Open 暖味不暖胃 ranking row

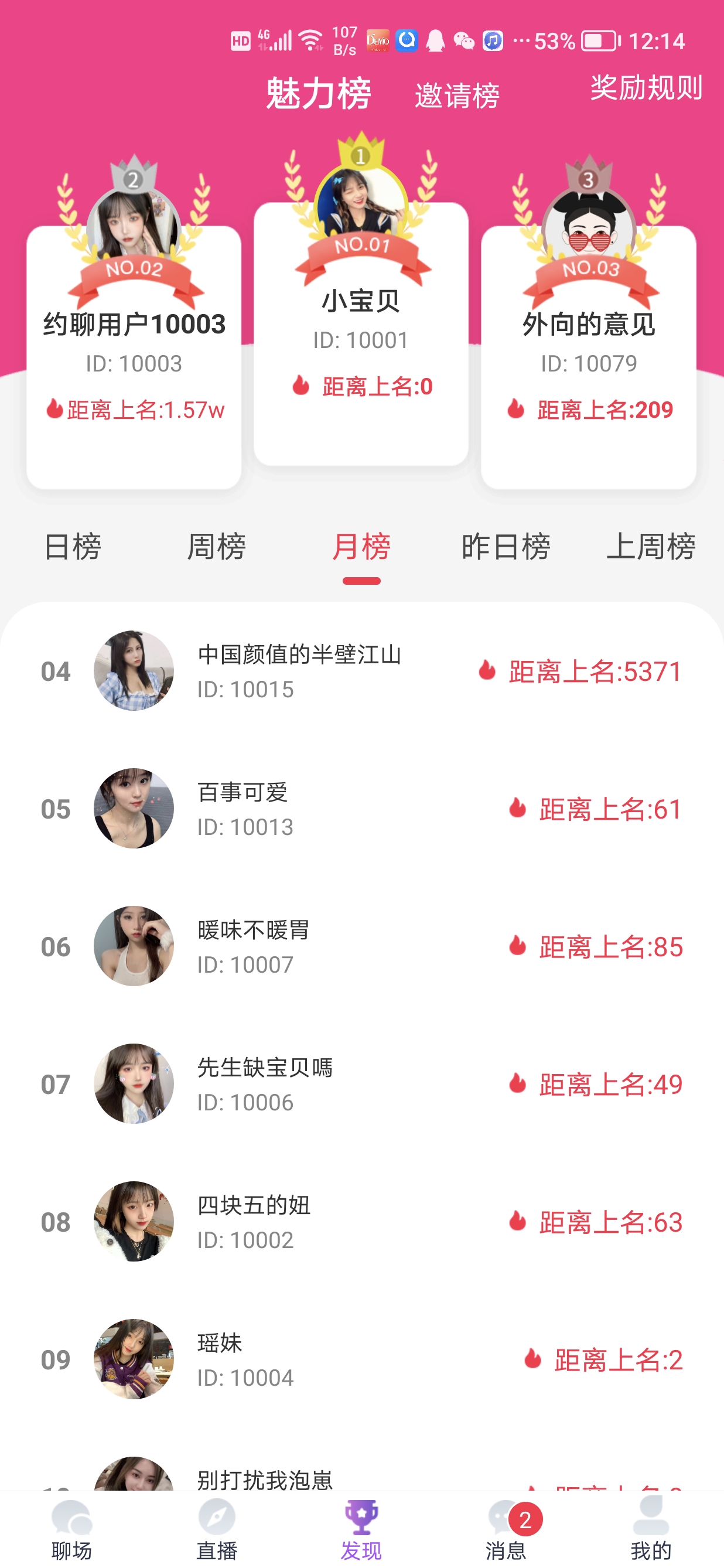pyautogui.click(x=361, y=946)
